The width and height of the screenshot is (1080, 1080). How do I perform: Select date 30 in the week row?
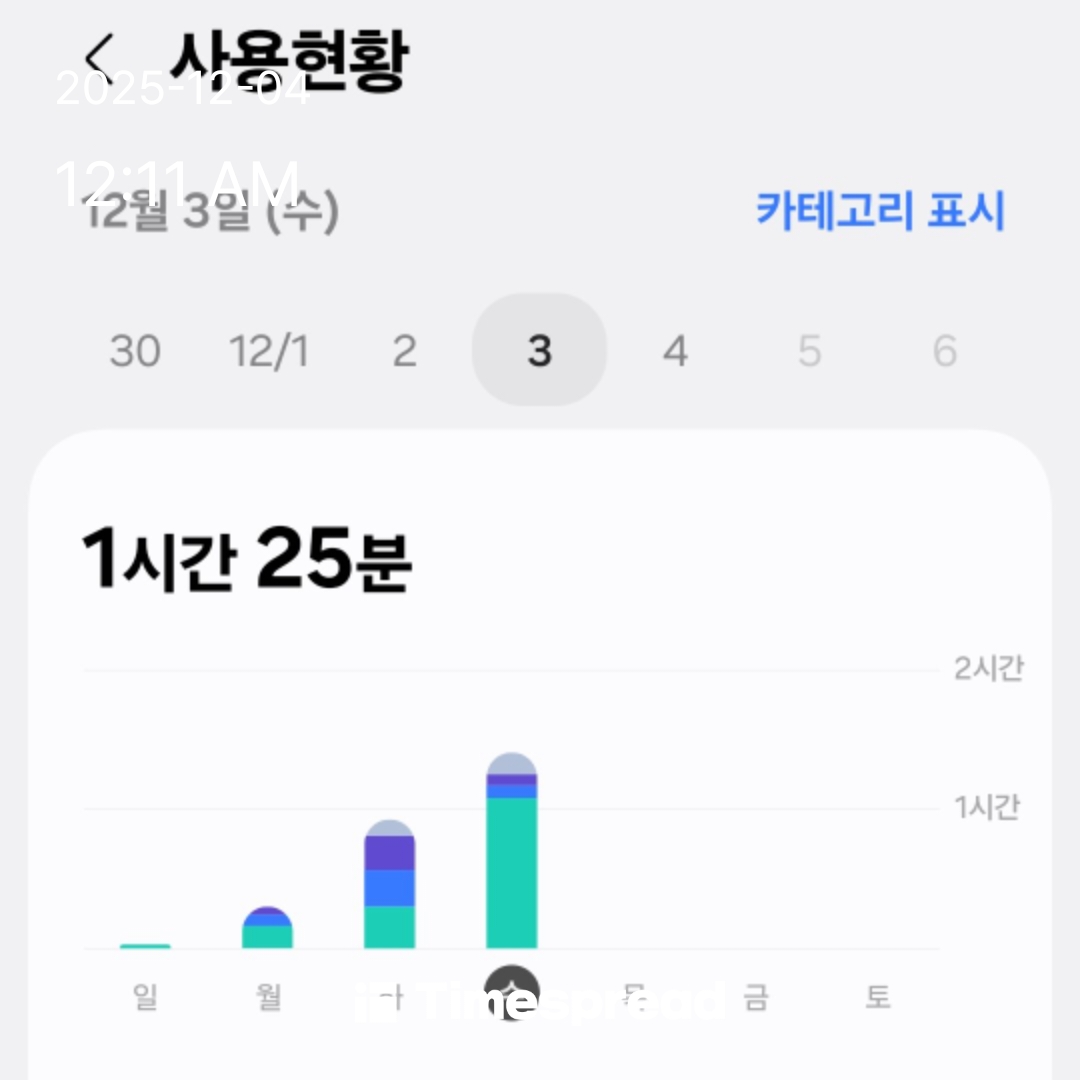pyautogui.click(x=134, y=351)
